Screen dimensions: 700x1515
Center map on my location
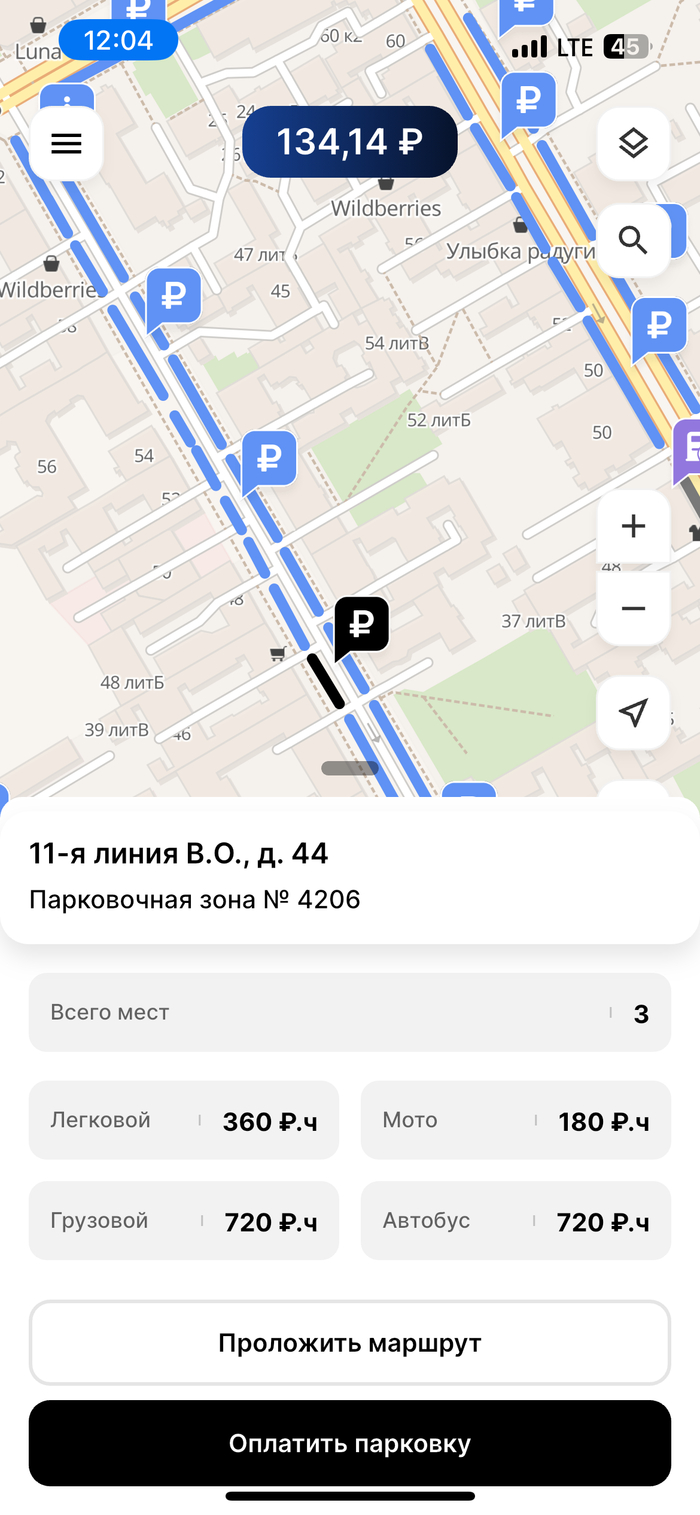point(633,712)
